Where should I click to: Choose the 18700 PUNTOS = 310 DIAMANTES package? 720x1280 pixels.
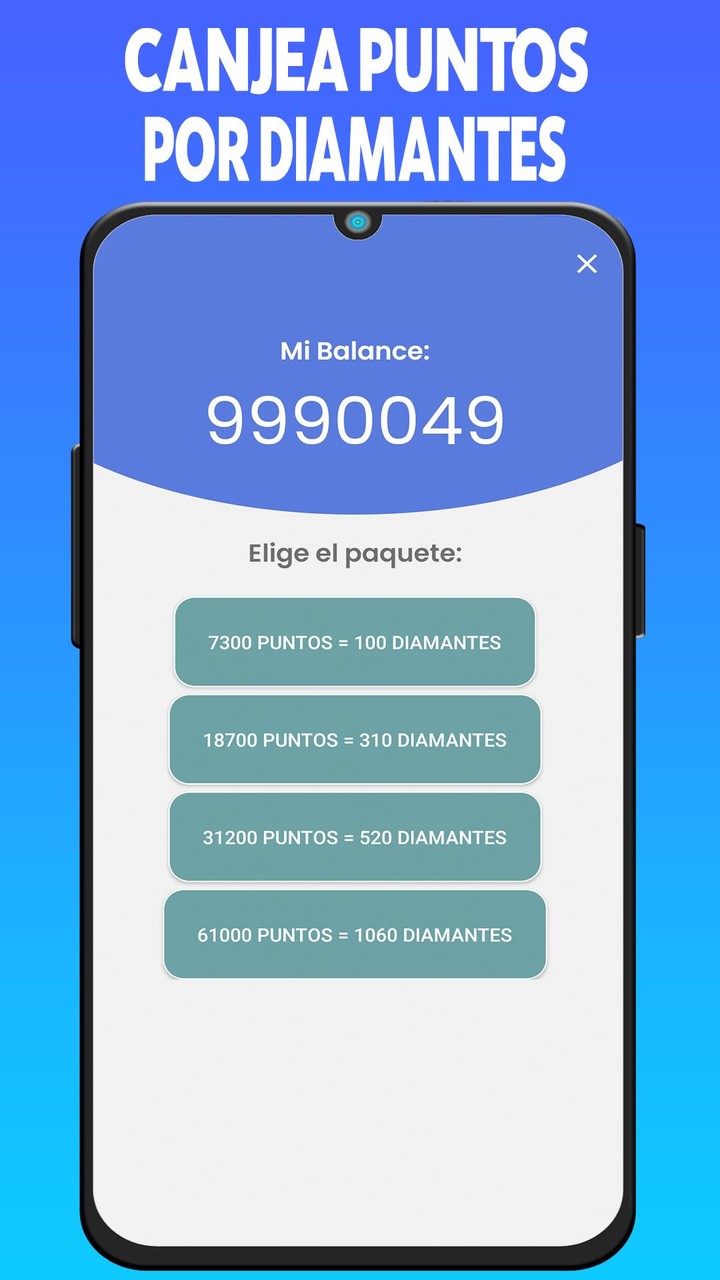[355, 740]
